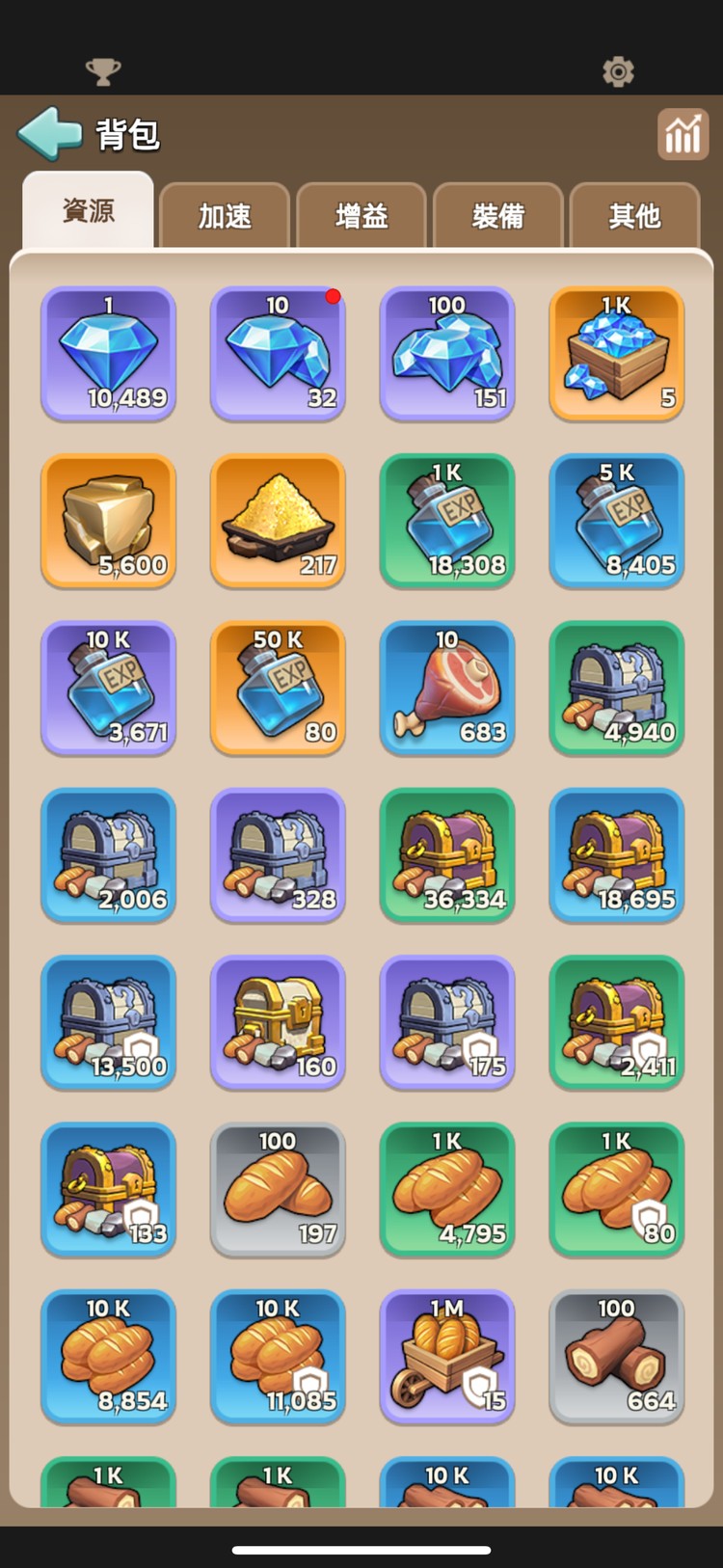Select the 資源 tab

88,211
